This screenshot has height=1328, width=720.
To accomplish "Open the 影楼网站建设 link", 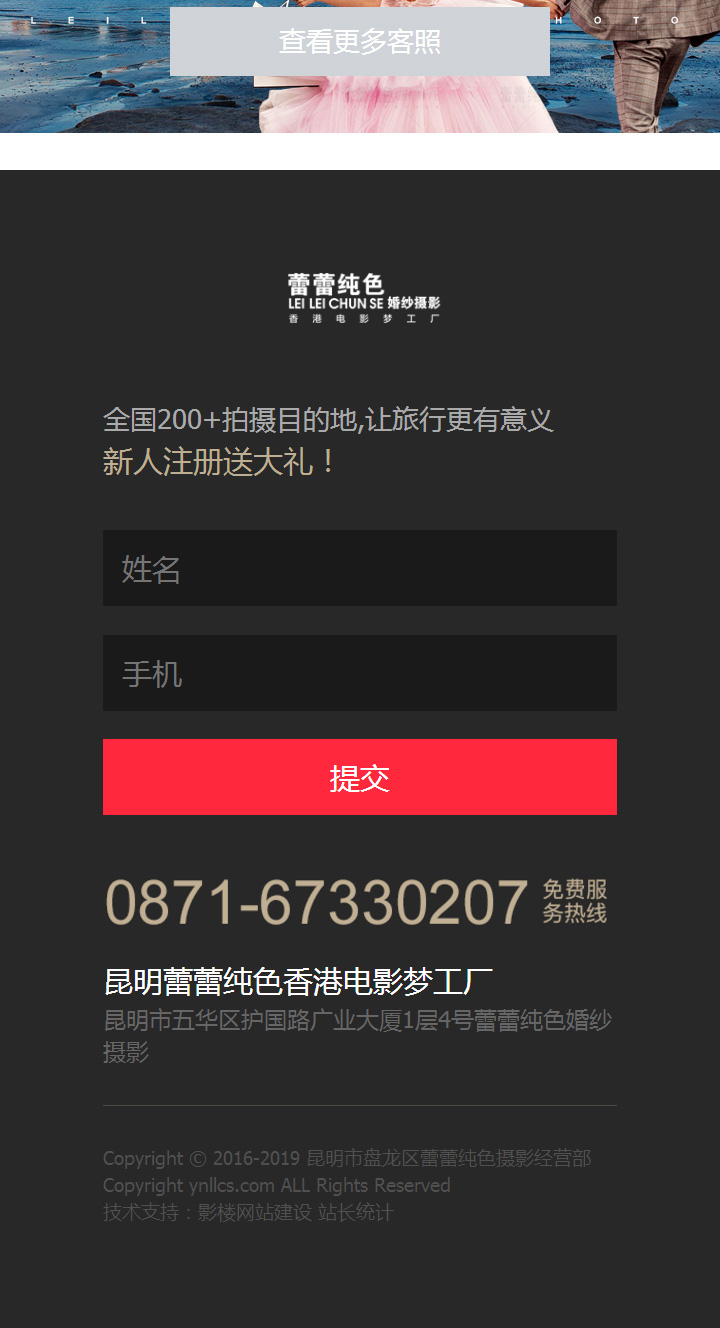I will pyautogui.click(x=254, y=1213).
